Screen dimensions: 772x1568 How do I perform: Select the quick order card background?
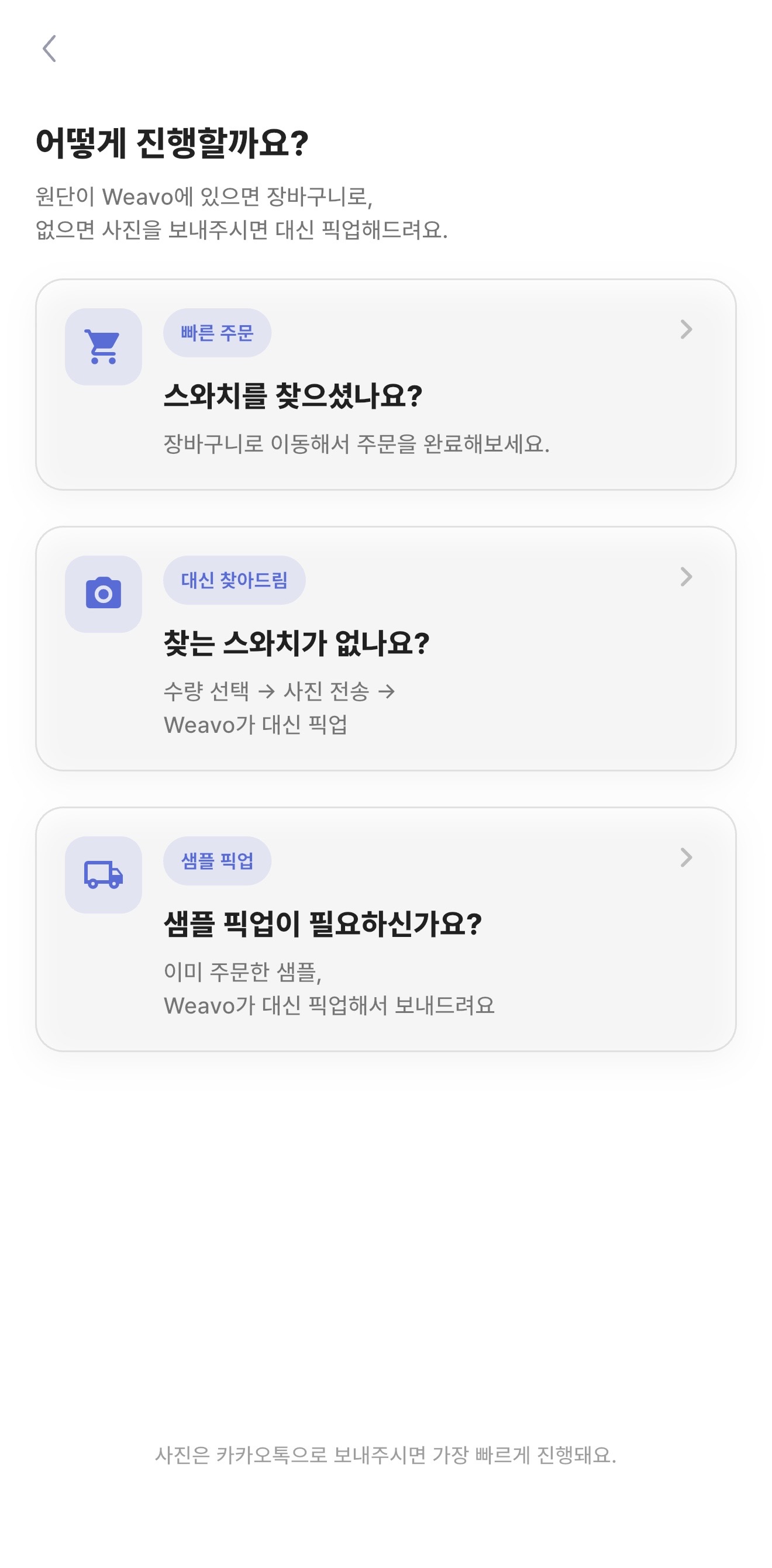[x=386, y=384]
